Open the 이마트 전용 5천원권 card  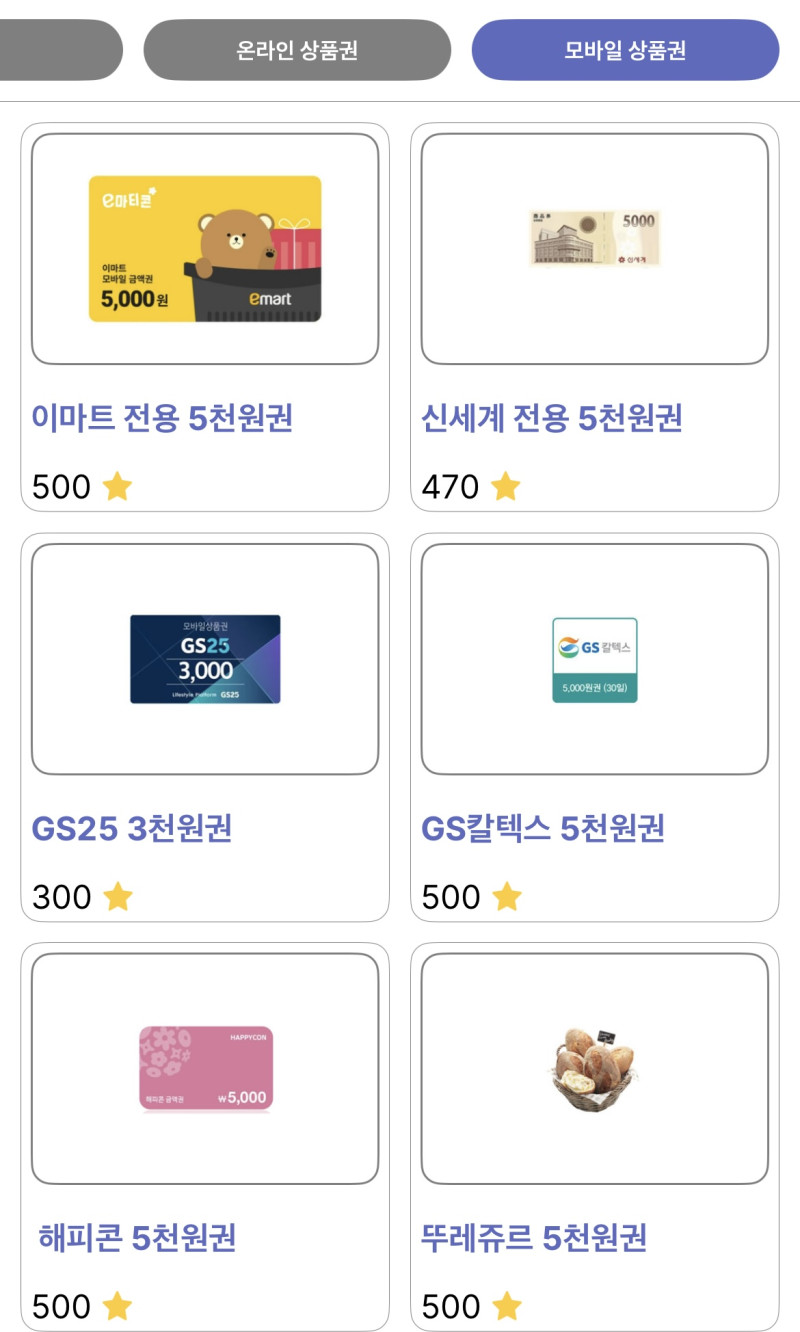(x=205, y=317)
